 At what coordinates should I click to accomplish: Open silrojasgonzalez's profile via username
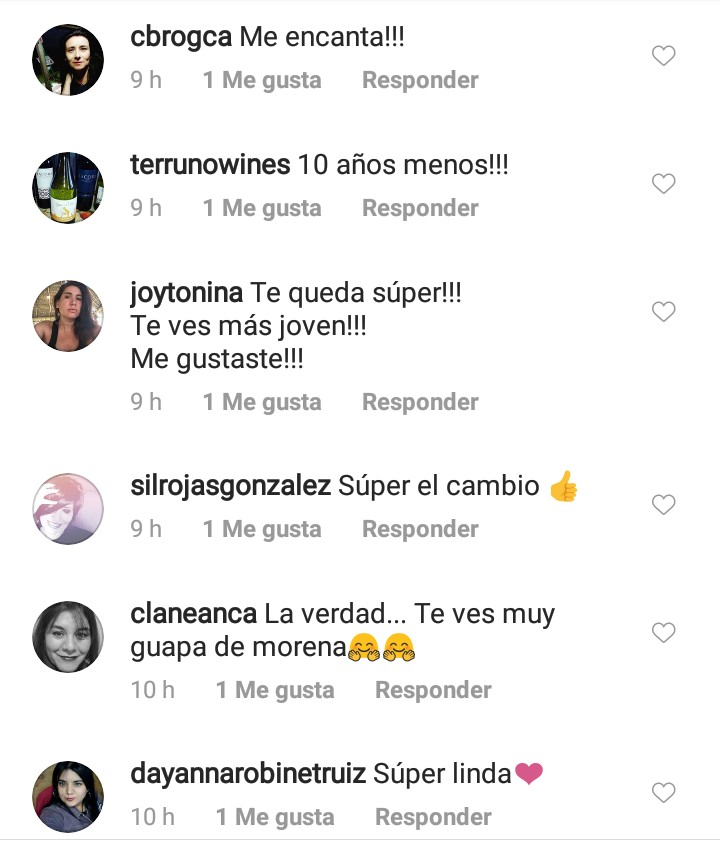coord(231,487)
